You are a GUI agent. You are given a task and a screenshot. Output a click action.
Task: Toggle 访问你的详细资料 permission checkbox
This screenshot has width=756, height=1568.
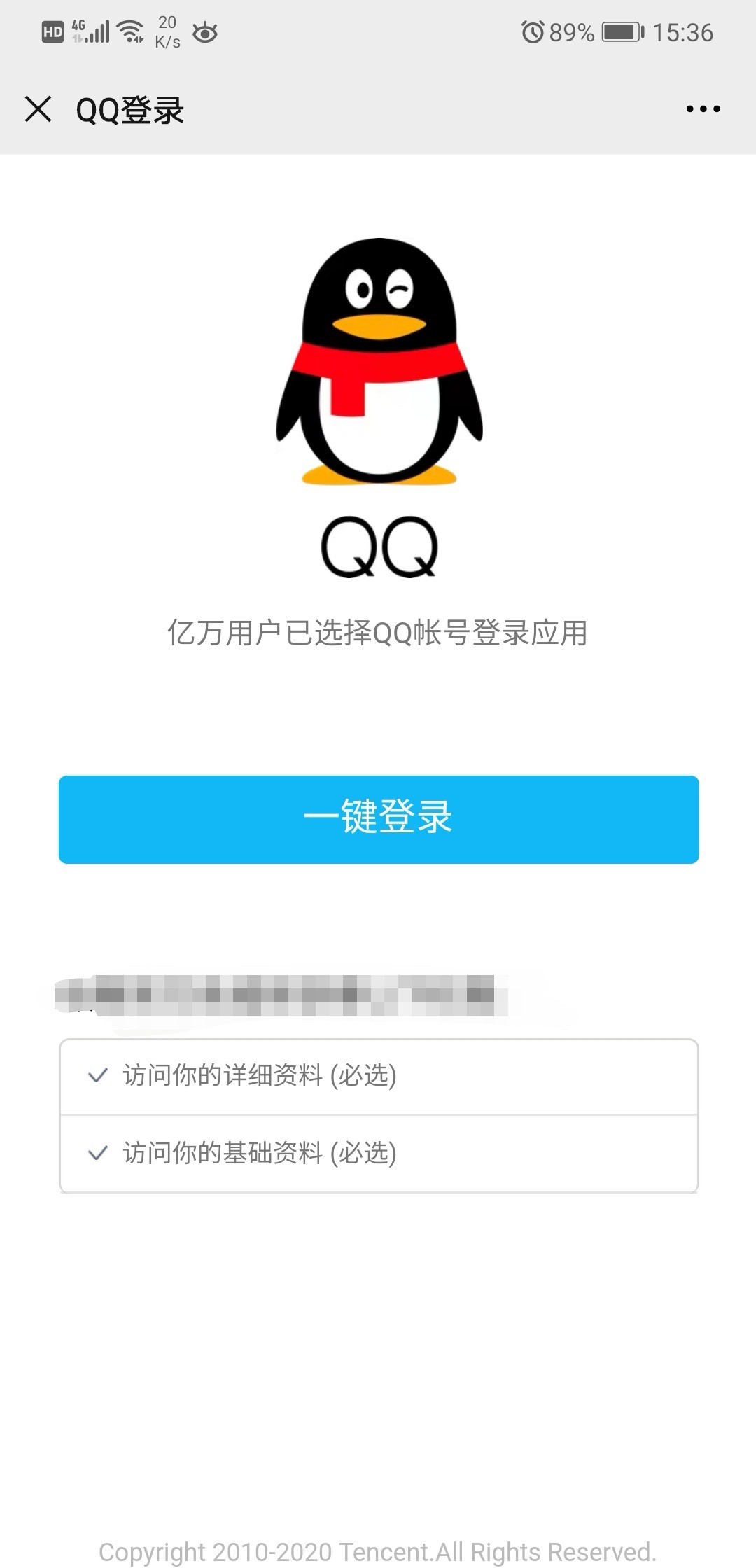[x=98, y=1075]
